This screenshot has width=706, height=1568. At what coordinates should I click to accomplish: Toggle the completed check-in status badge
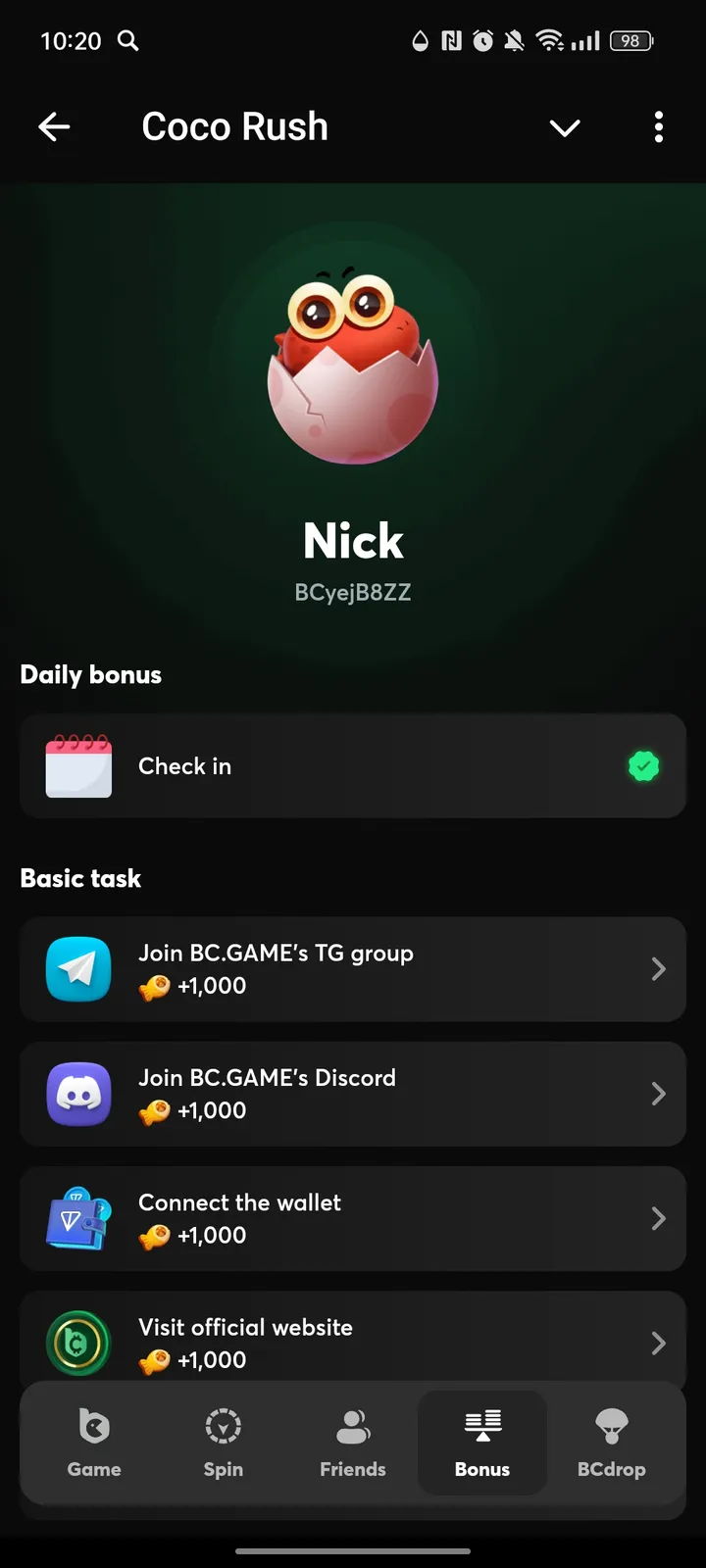coord(644,766)
